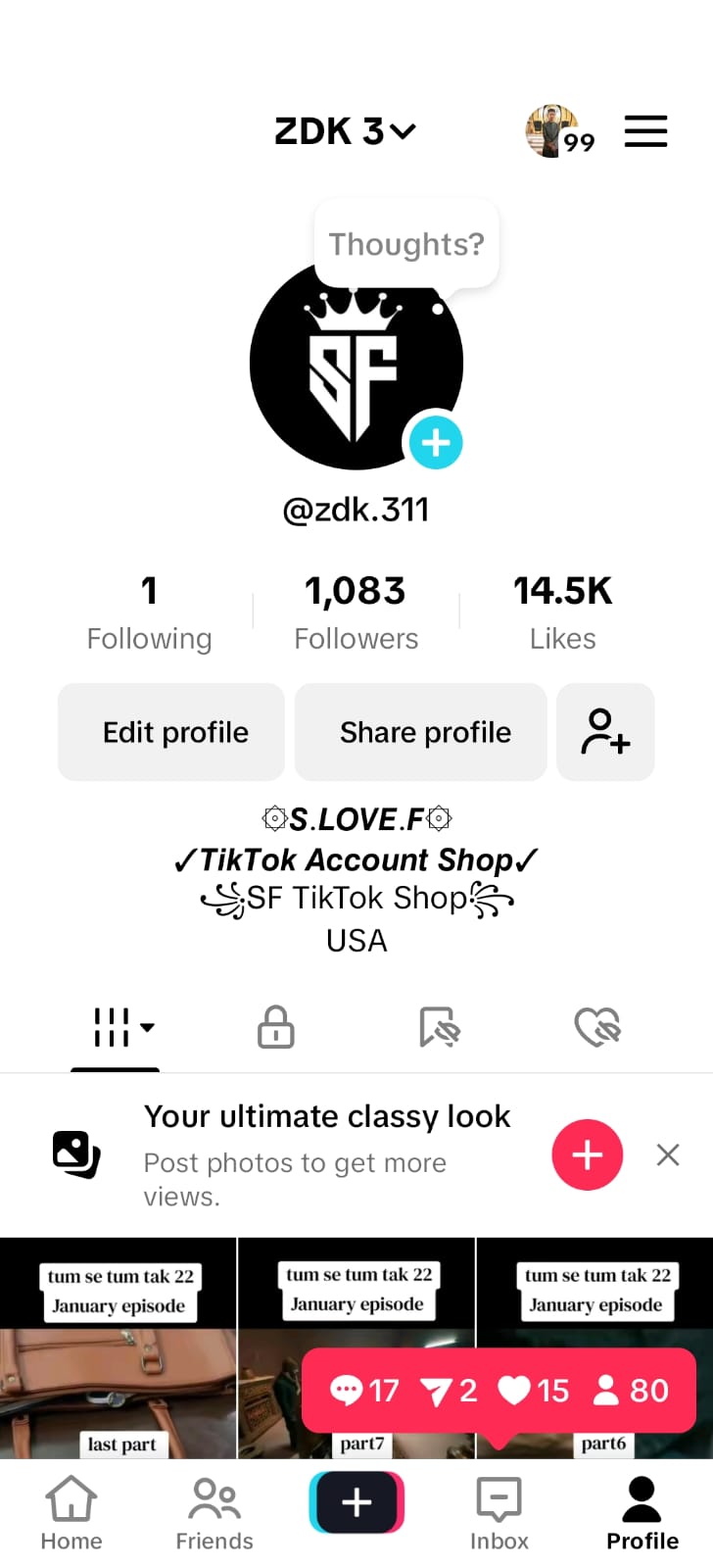713x1568 pixels.
Task: Dismiss the classy look banner
Action: point(667,1154)
